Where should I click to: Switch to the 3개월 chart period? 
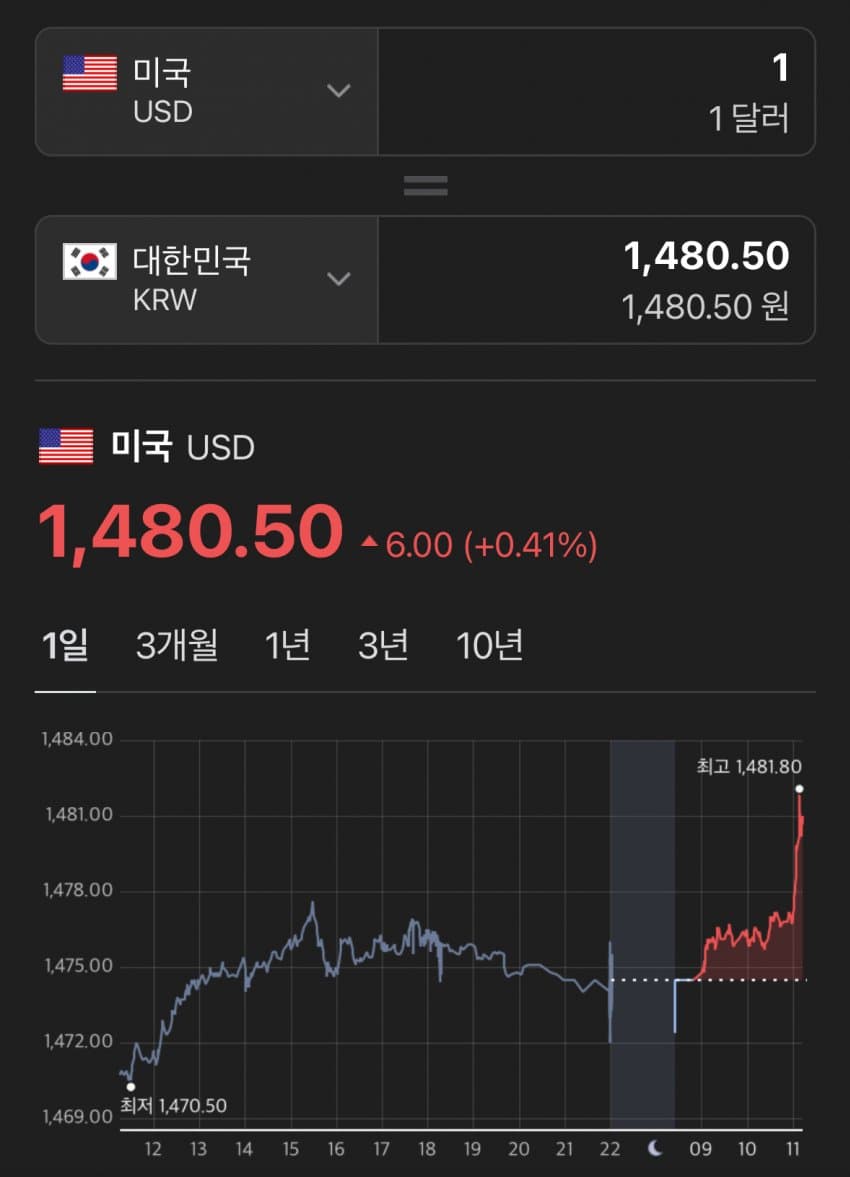pos(177,645)
